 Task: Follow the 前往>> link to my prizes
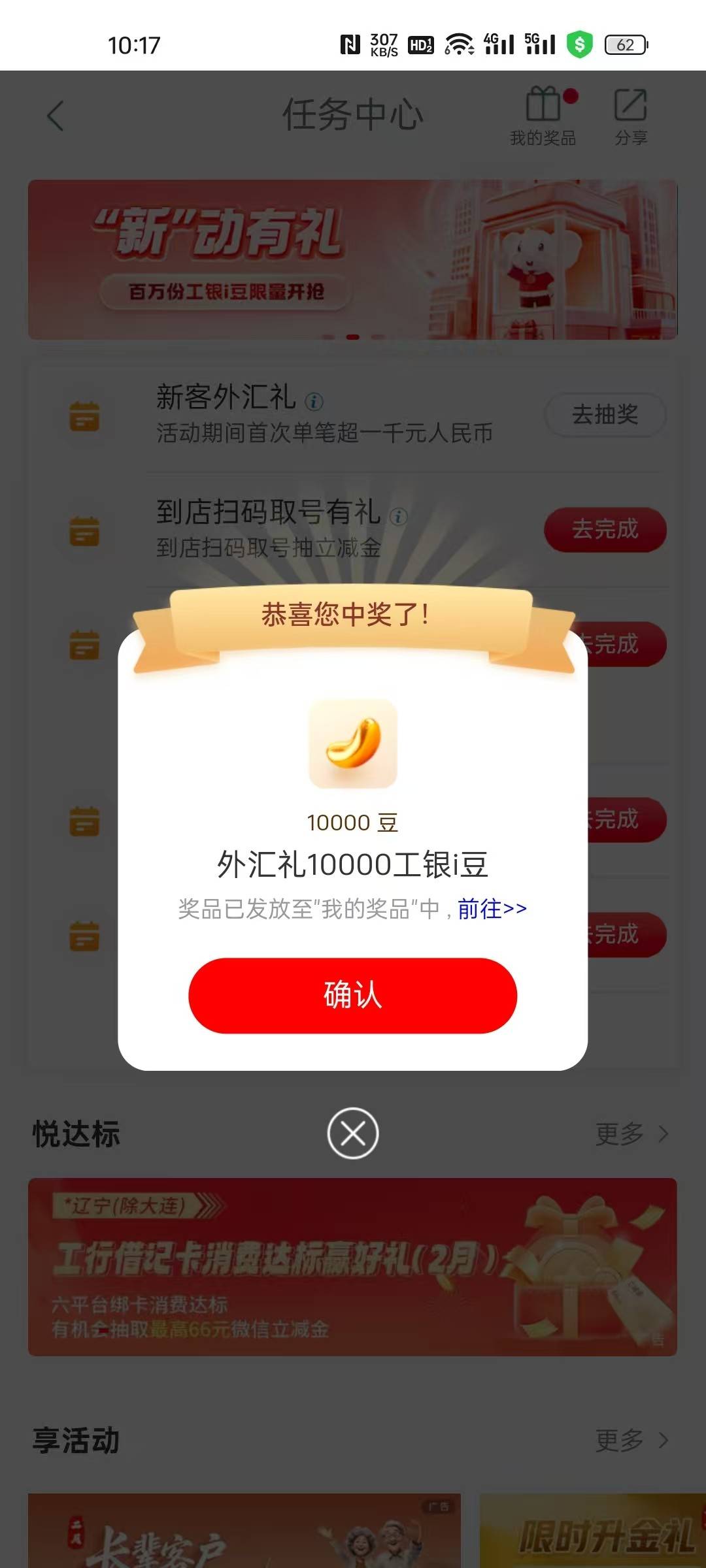click(492, 909)
